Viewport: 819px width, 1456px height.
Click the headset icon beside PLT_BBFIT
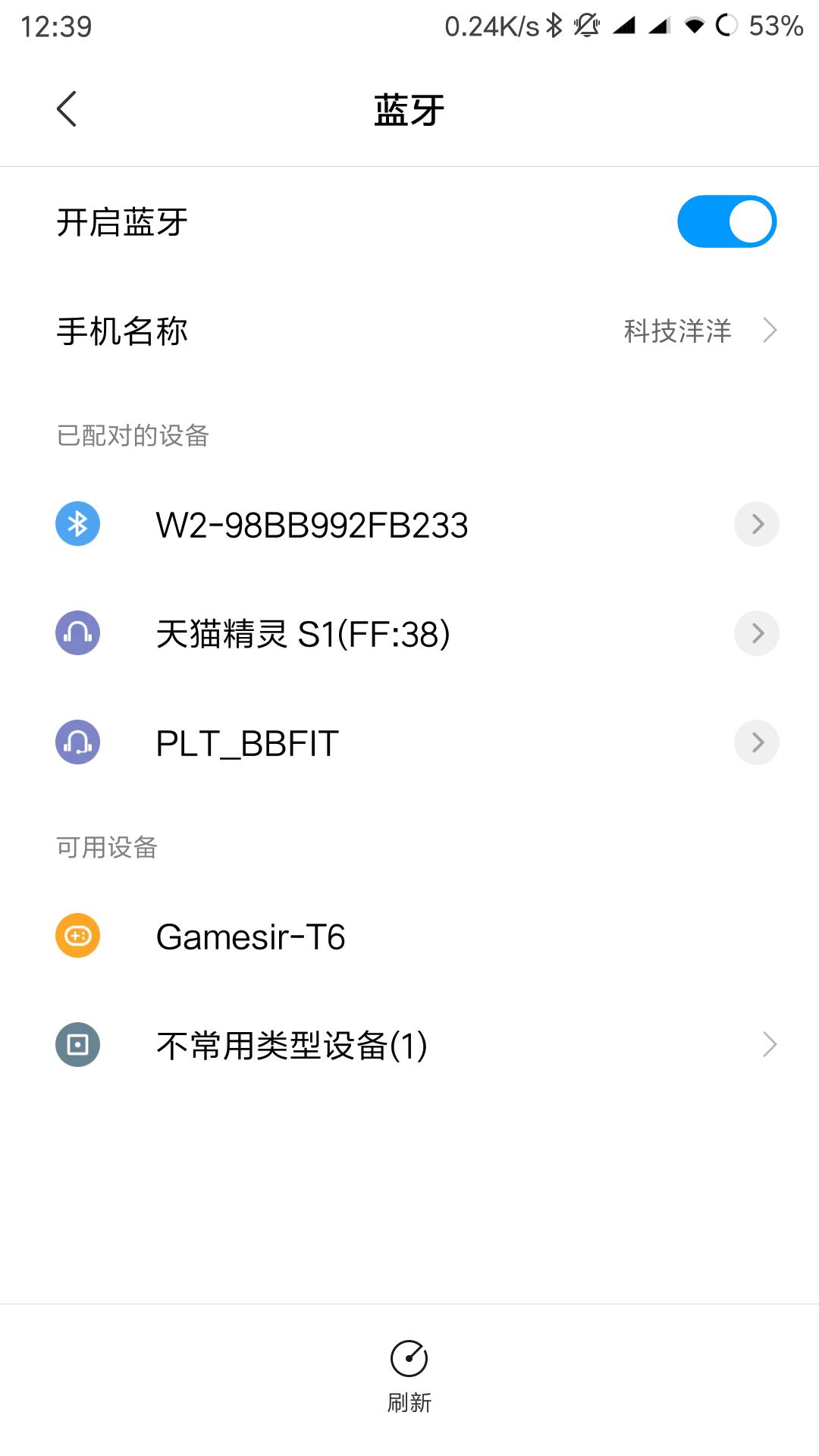(77, 742)
